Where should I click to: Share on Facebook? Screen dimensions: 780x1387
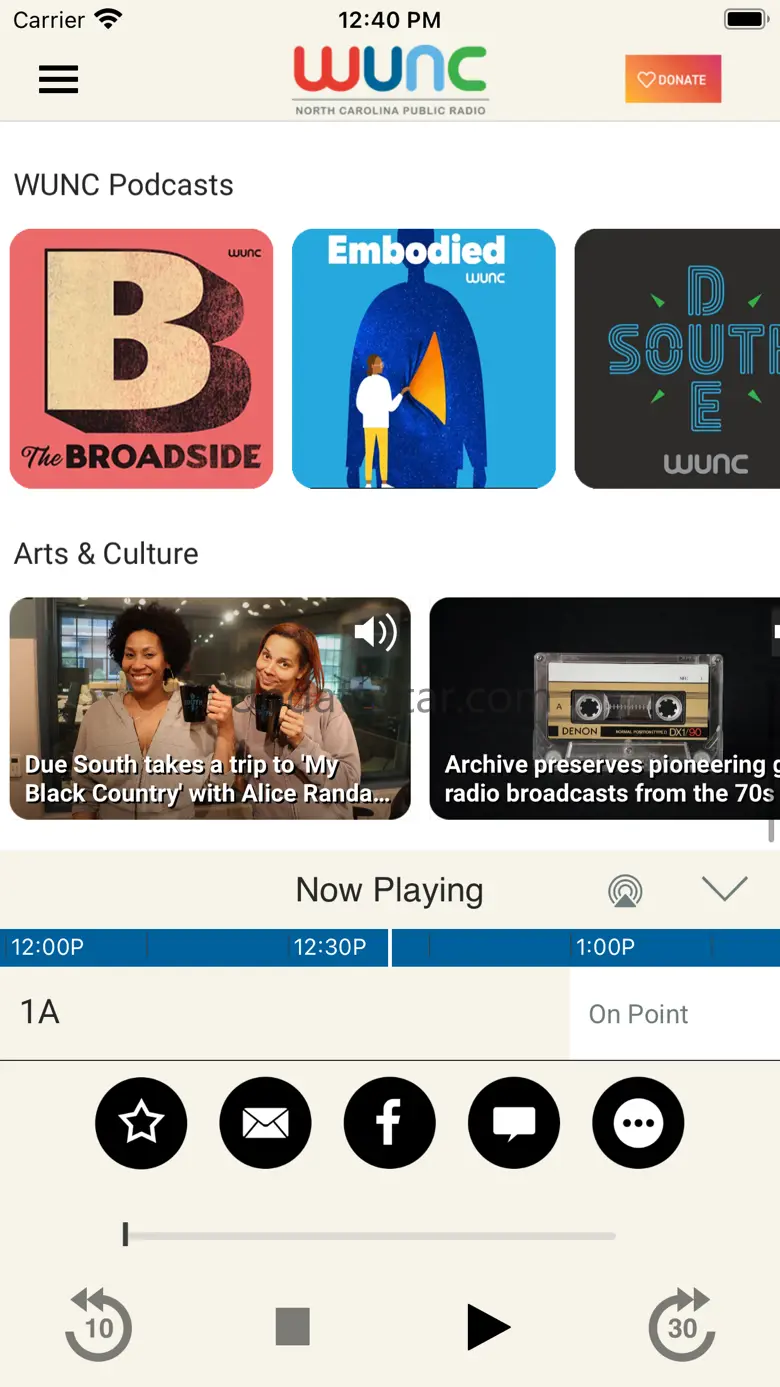coord(389,1123)
